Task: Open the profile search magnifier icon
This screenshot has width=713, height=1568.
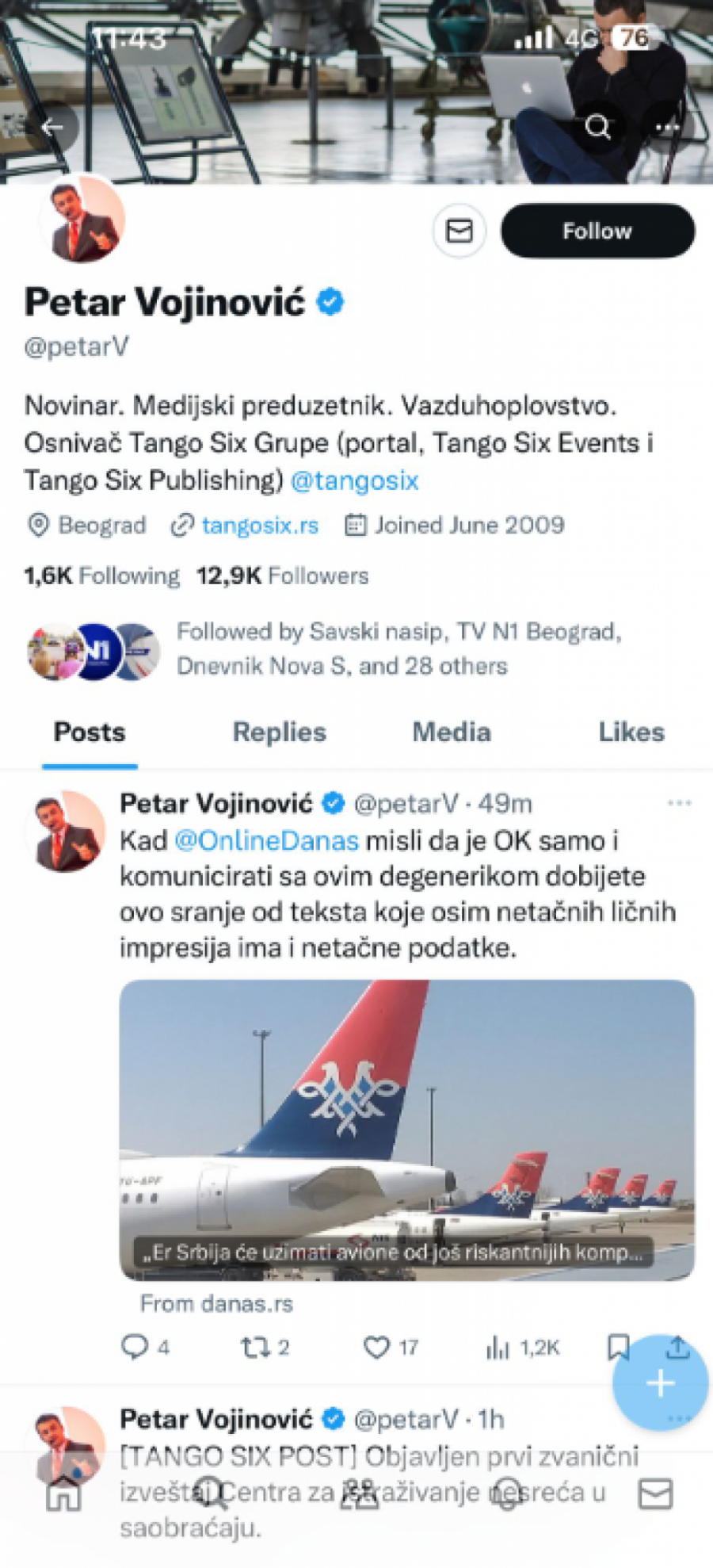Action: click(x=598, y=125)
